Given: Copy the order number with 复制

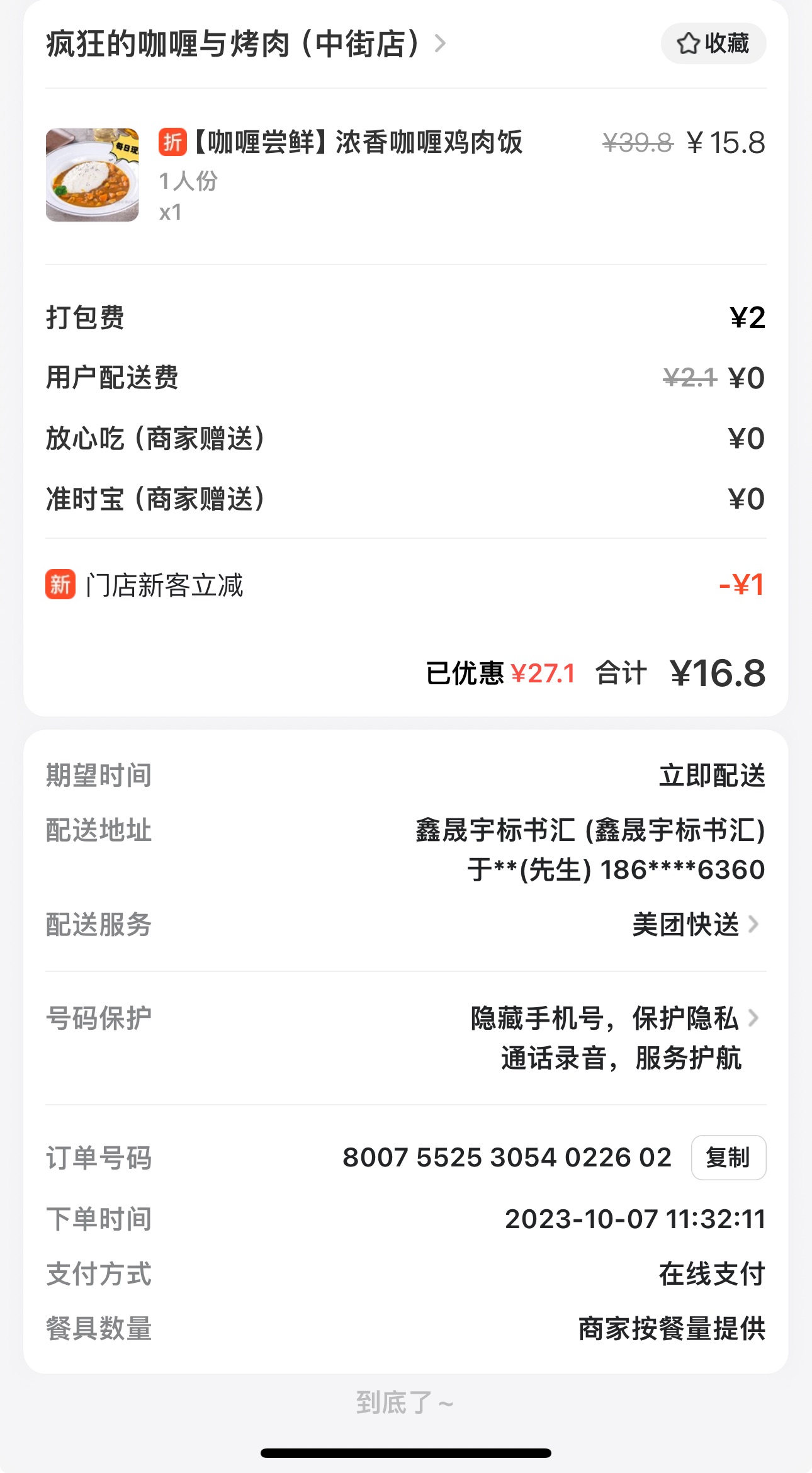Looking at the screenshot, I should click(x=728, y=1158).
